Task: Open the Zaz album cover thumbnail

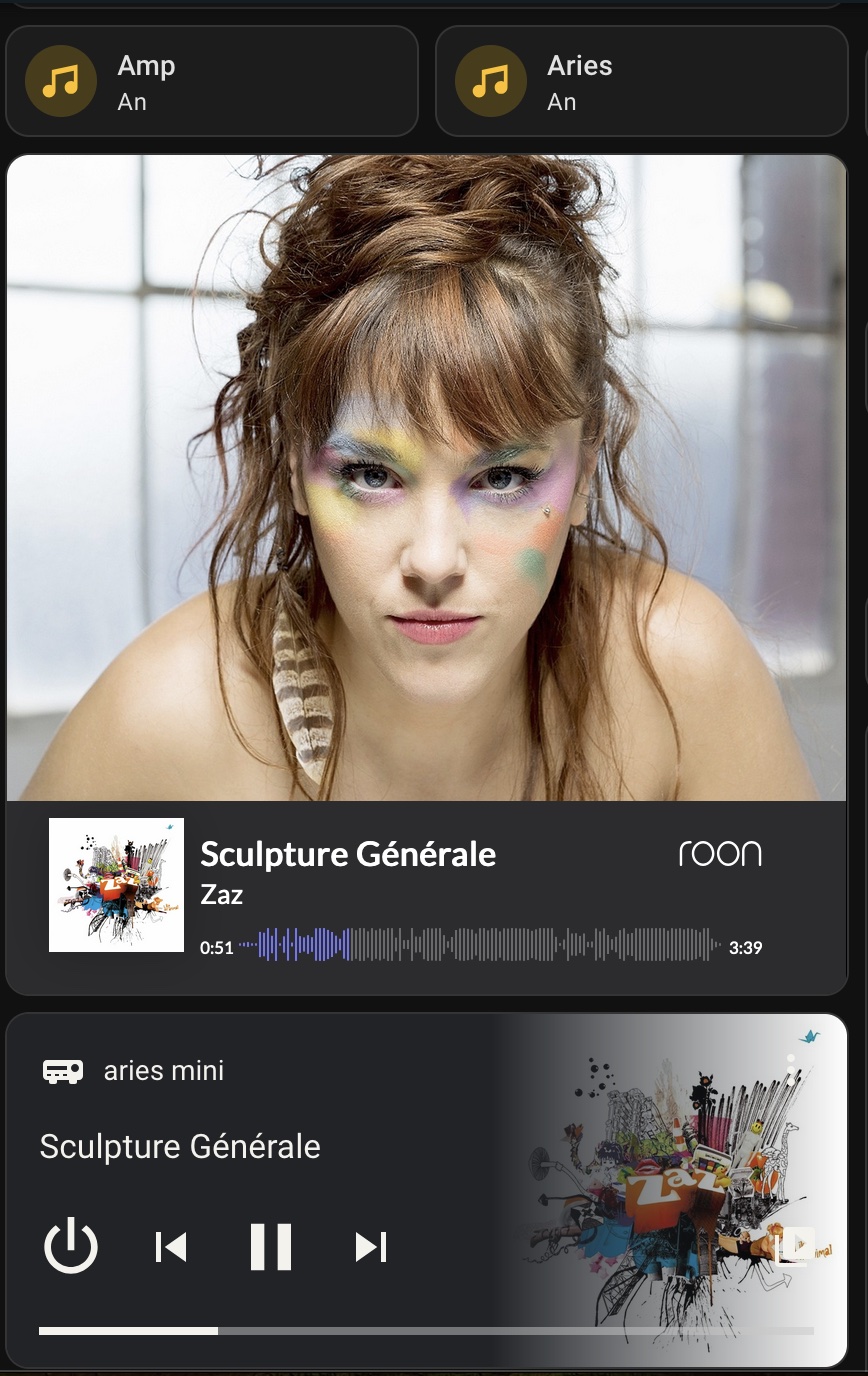Action: click(116, 885)
